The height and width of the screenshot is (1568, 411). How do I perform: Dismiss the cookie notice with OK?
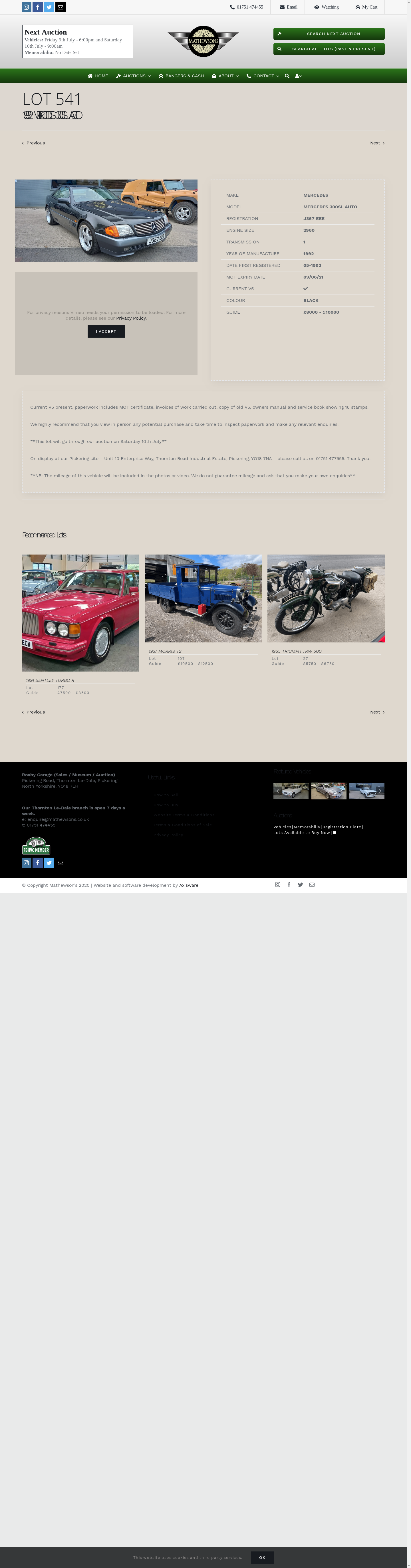tap(262, 1558)
